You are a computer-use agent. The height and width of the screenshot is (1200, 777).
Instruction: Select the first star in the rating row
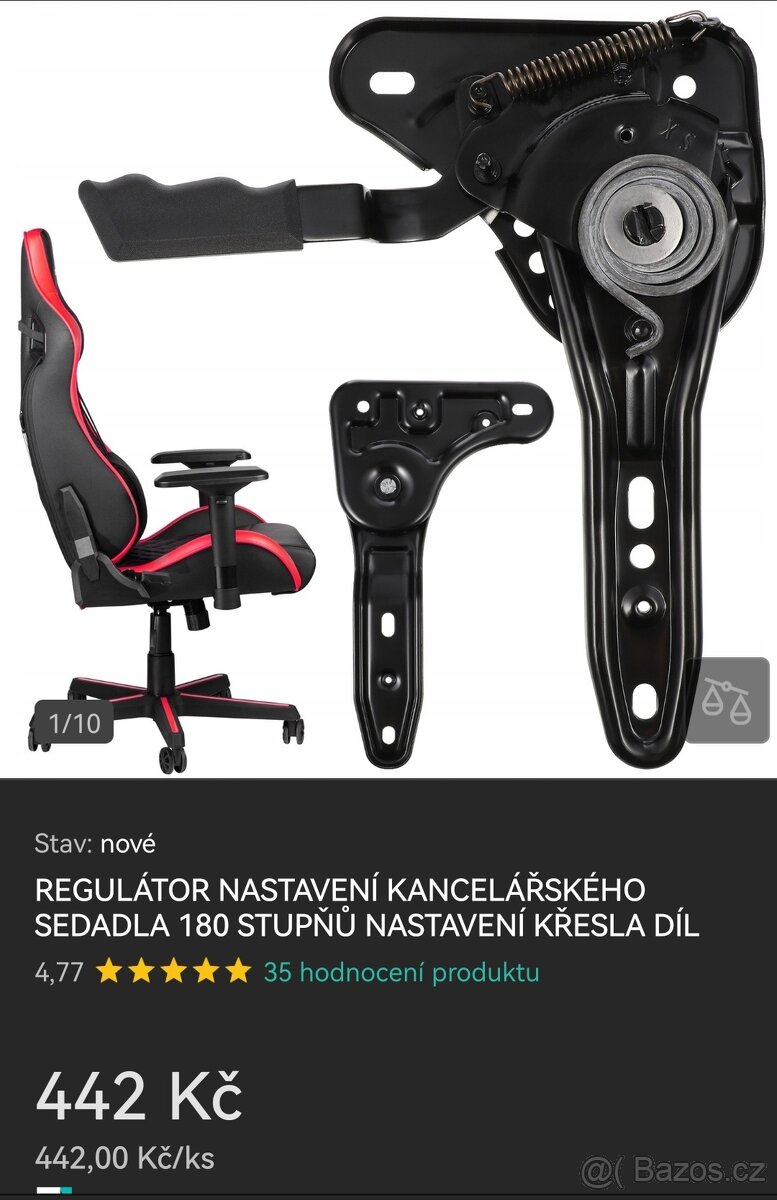pos(110,969)
